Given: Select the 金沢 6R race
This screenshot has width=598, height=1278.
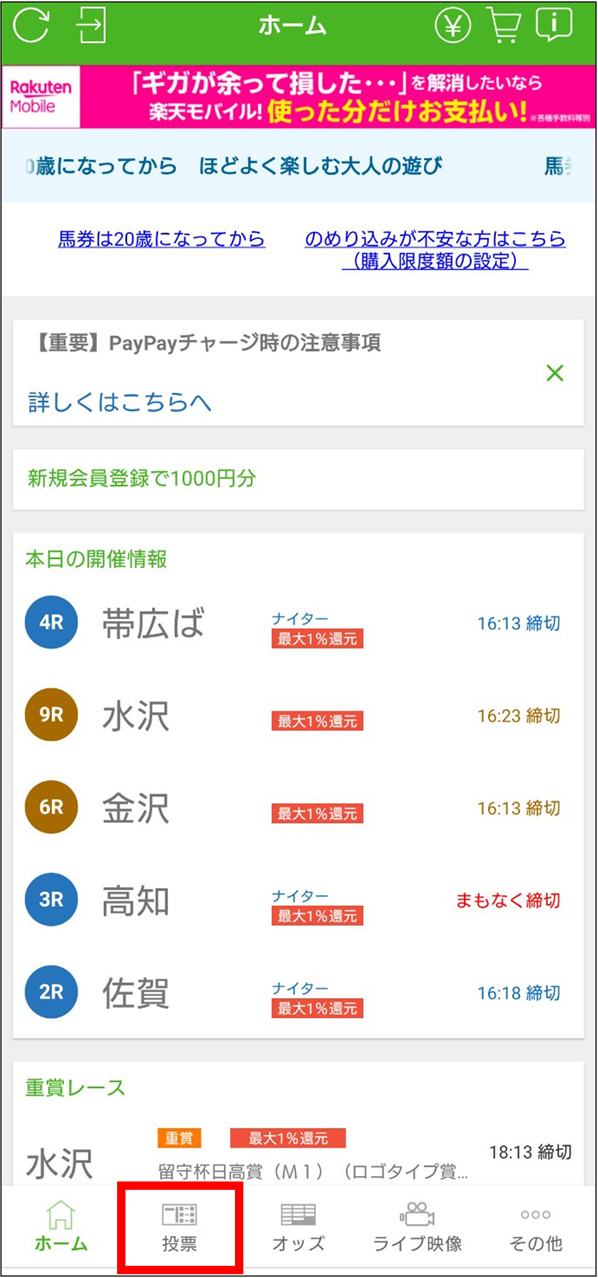Looking at the screenshot, I should (298, 809).
